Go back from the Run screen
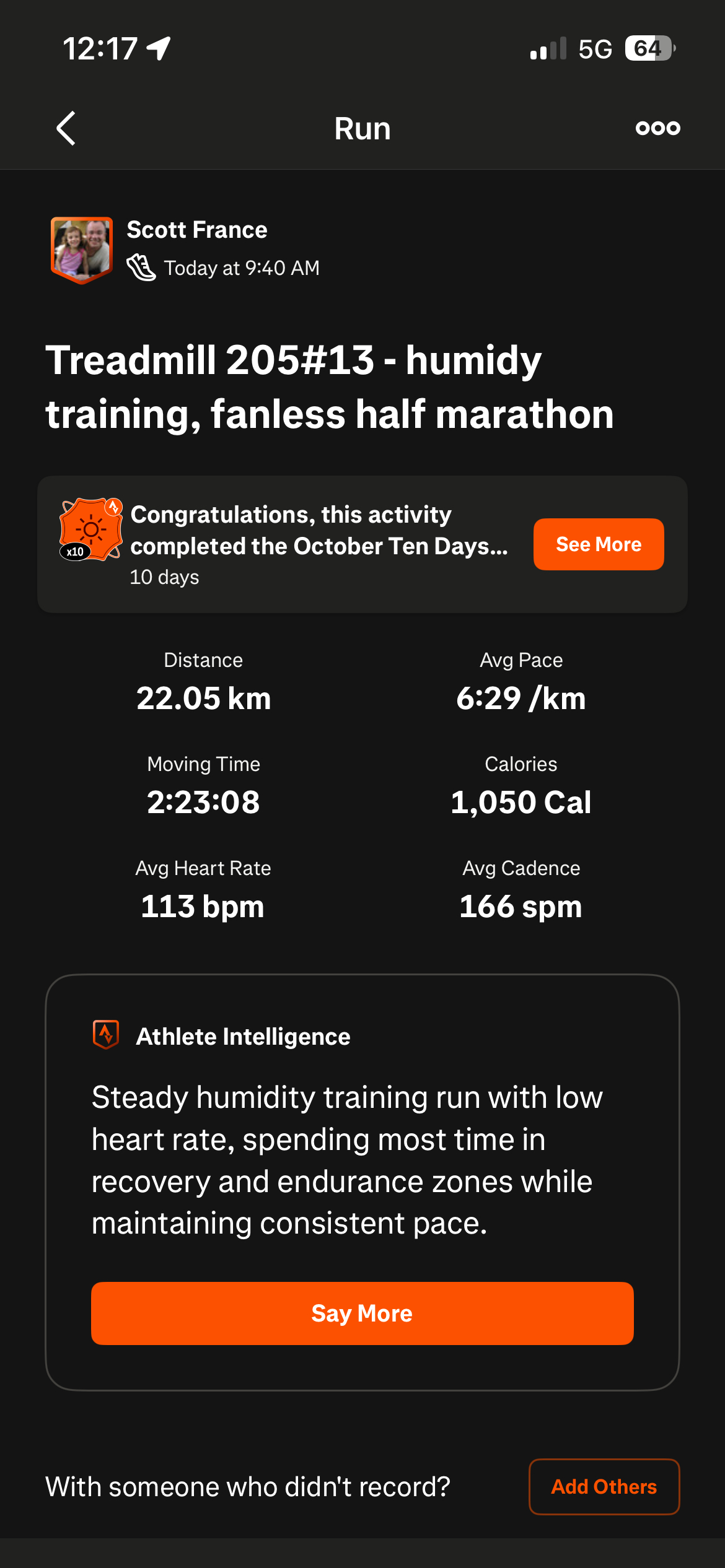Viewport: 725px width, 1568px height. tap(66, 128)
